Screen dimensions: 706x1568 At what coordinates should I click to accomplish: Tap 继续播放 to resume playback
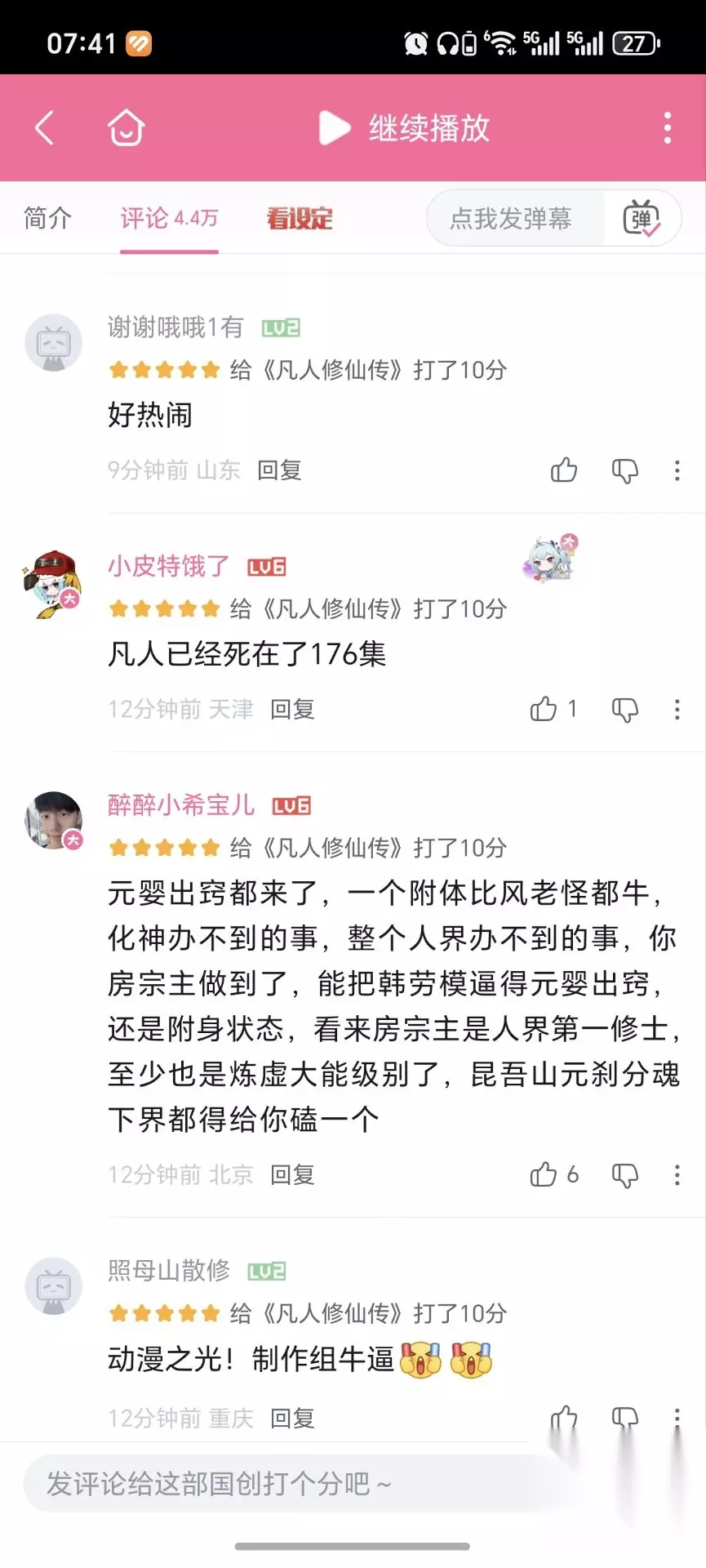pyautogui.click(x=404, y=128)
